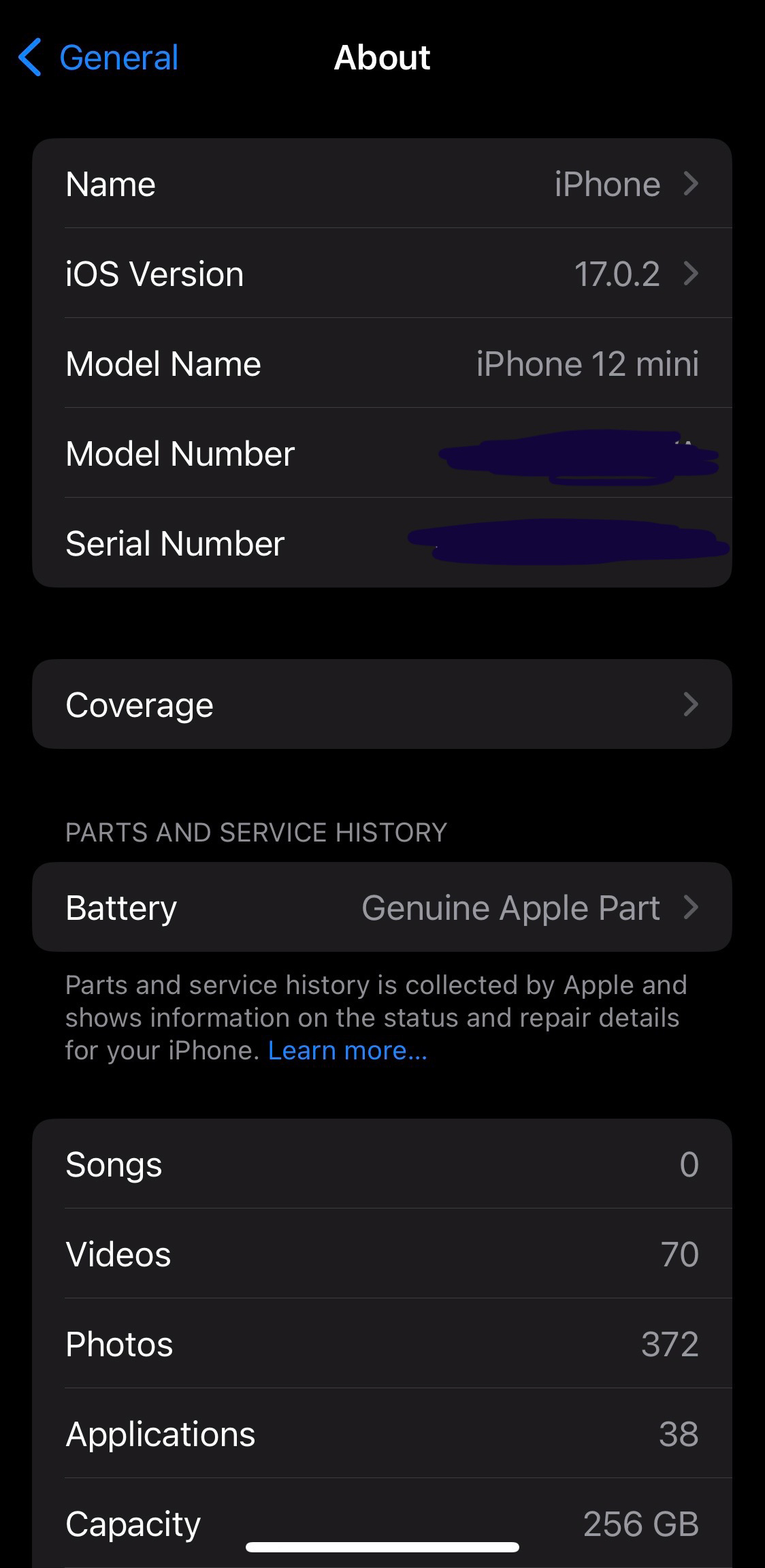Expand the iOS Version details
Image resolution: width=765 pixels, height=1568 pixels.
coord(382,274)
